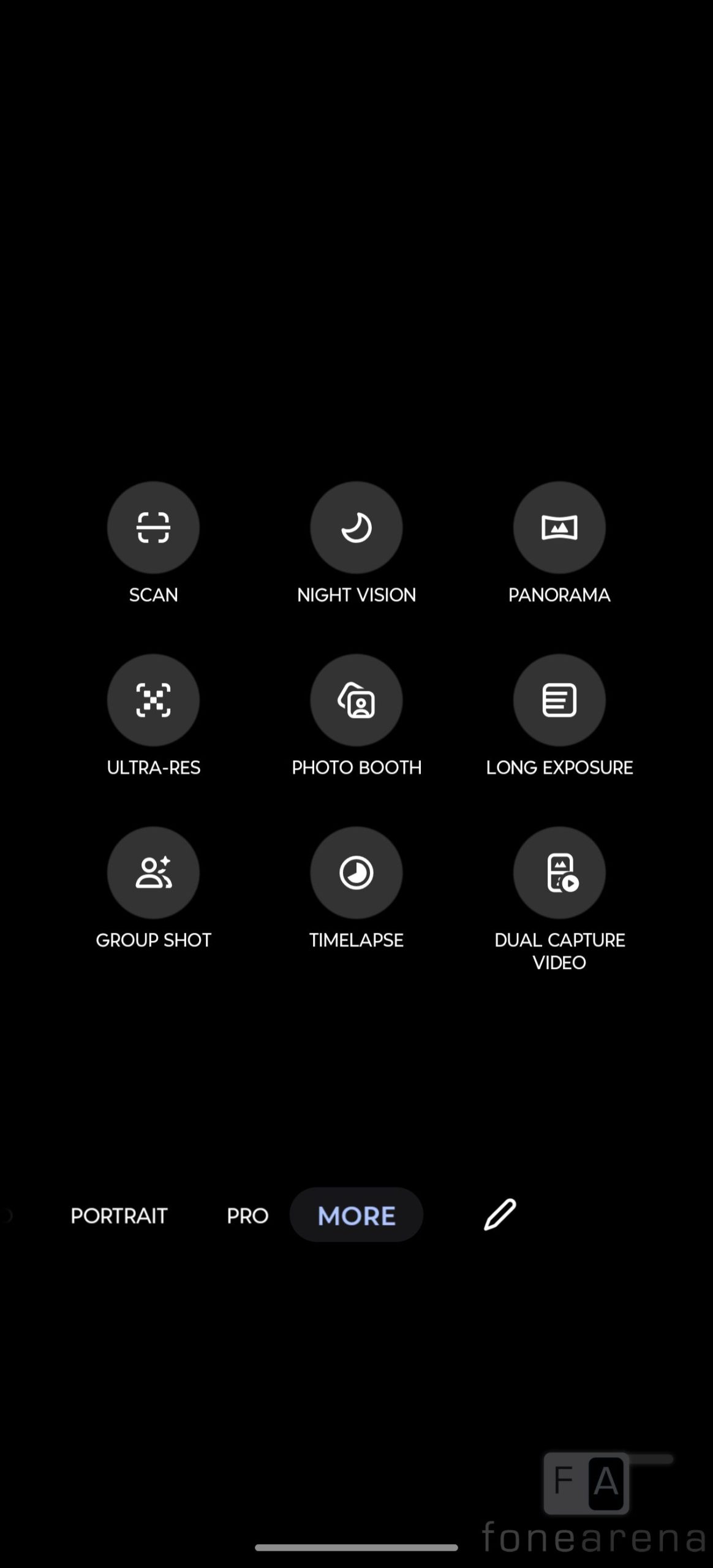Select Timelapse mode
Image resolution: width=713 pixels, height=1568 pixels.
[x=356, y=873]
